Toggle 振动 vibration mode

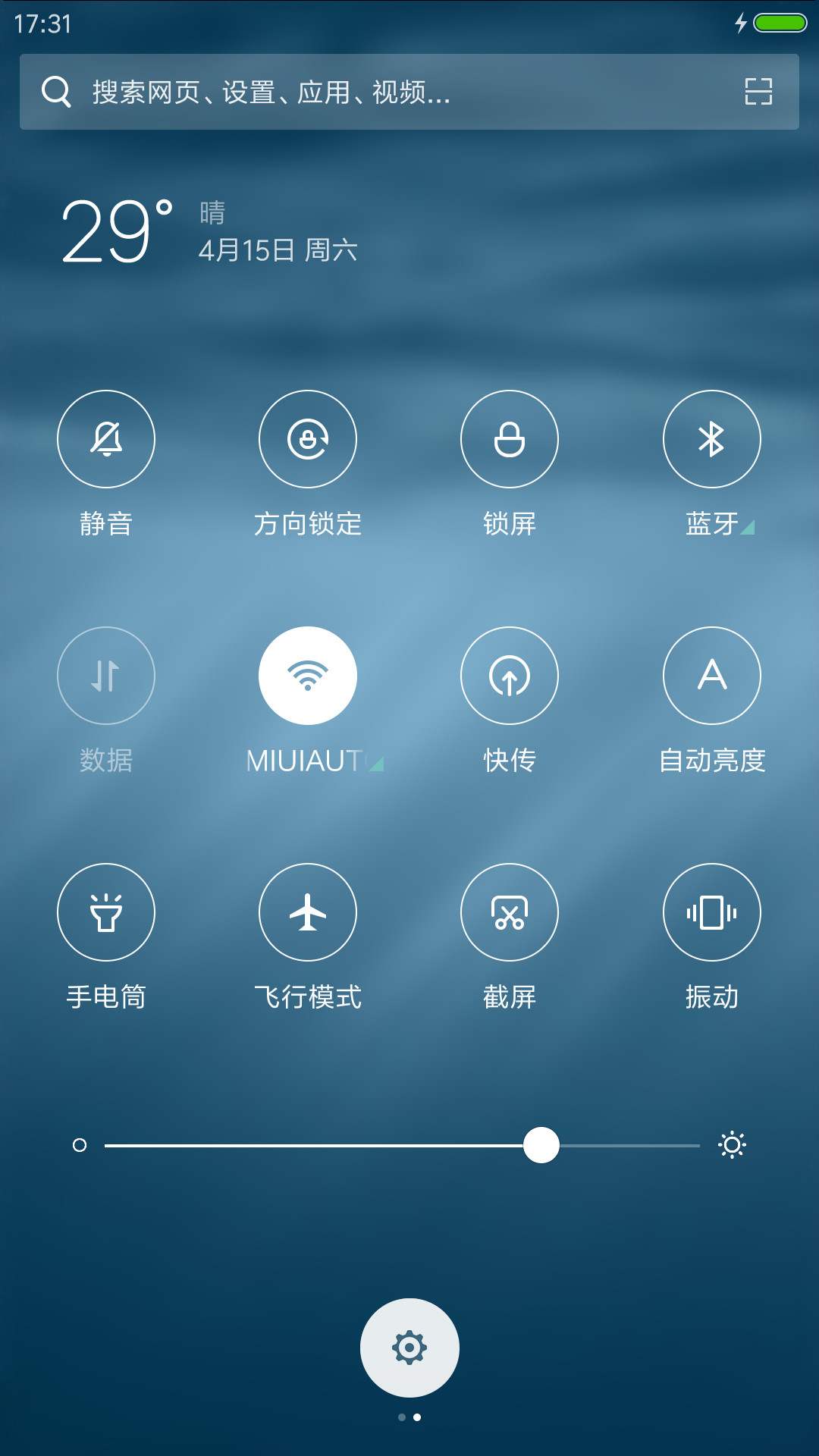(712, 912)
